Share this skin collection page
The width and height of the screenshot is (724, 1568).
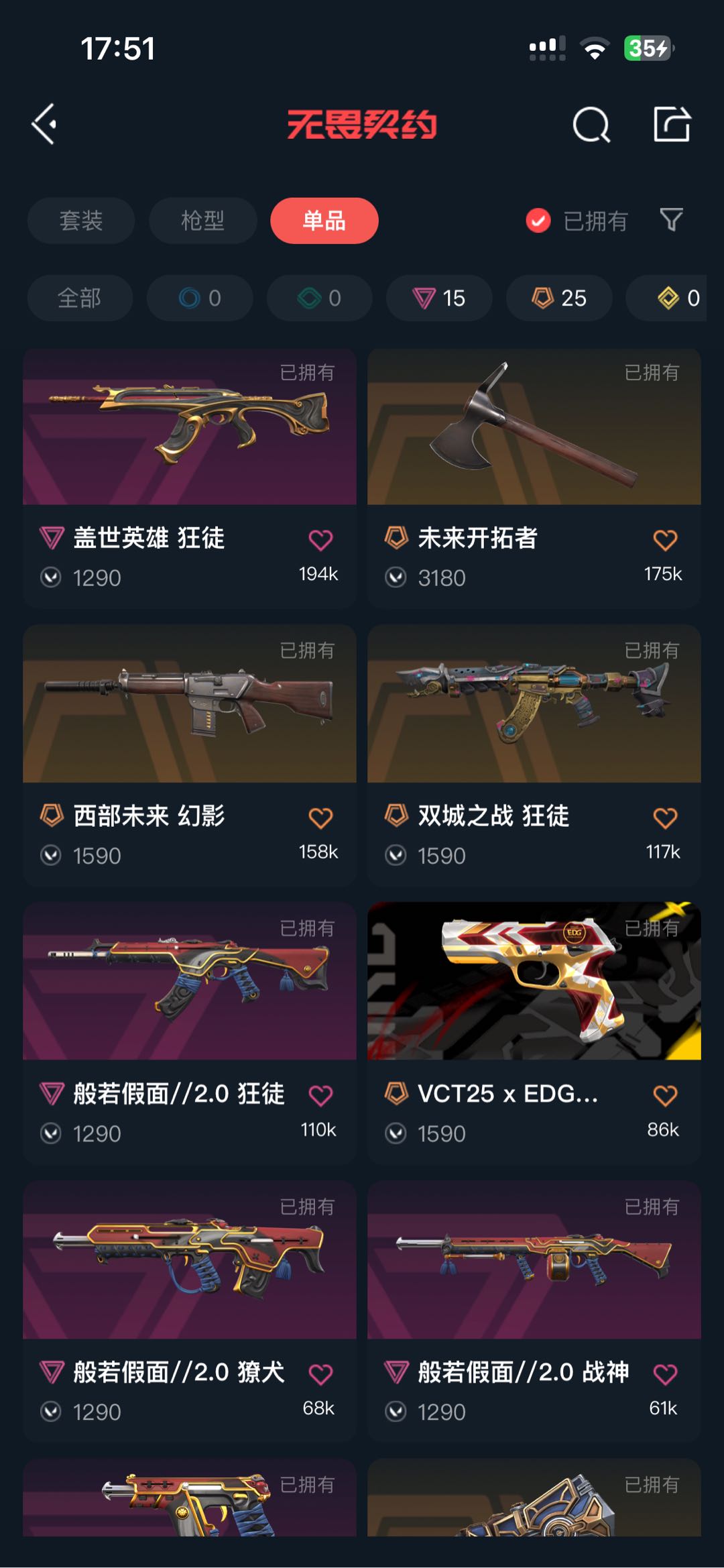(x=672, y=125)
